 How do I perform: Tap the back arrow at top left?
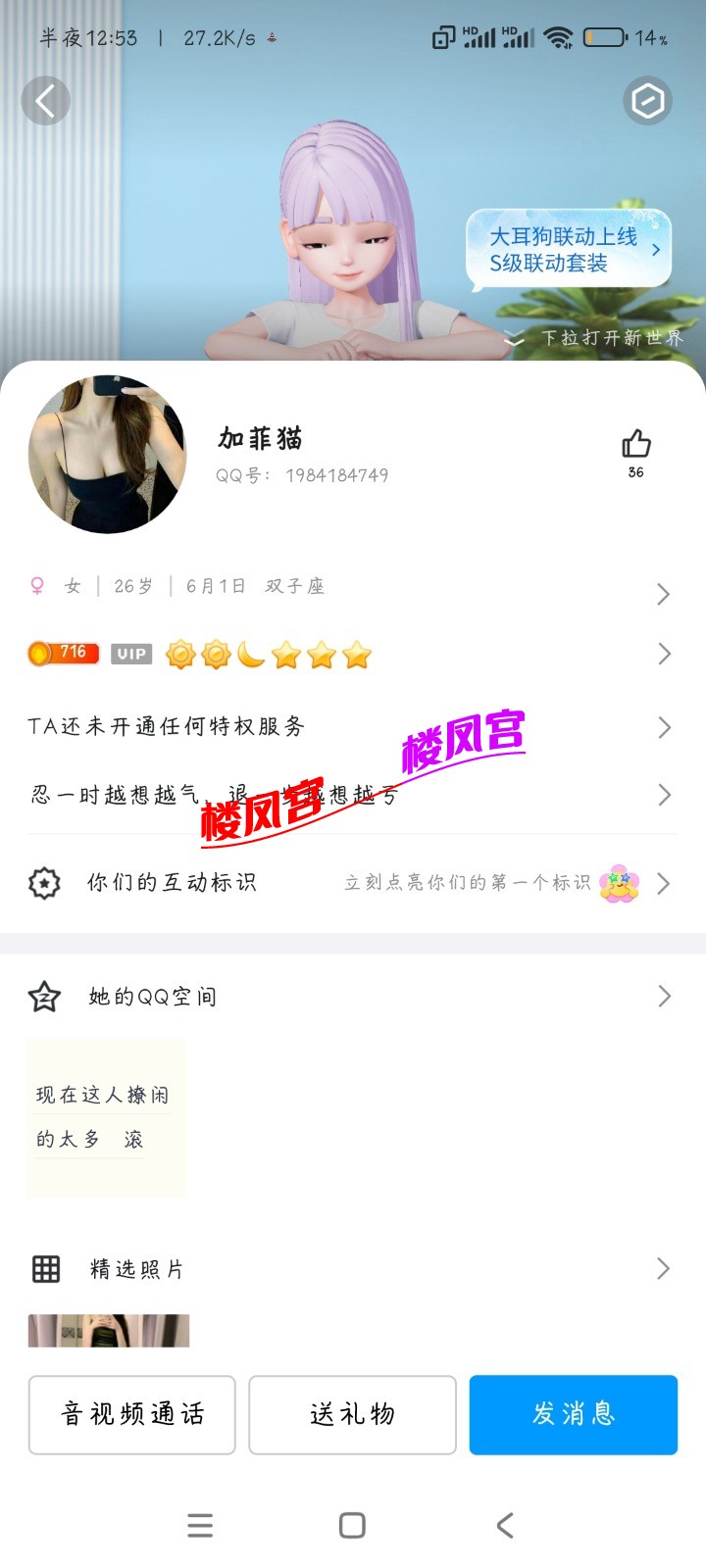(45, 101)
